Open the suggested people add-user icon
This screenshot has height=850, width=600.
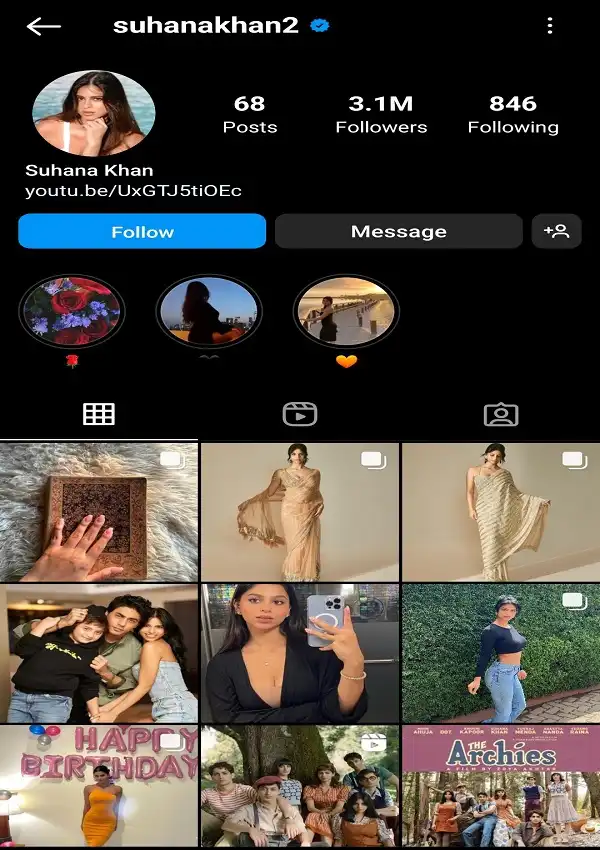tap(556, 231)
